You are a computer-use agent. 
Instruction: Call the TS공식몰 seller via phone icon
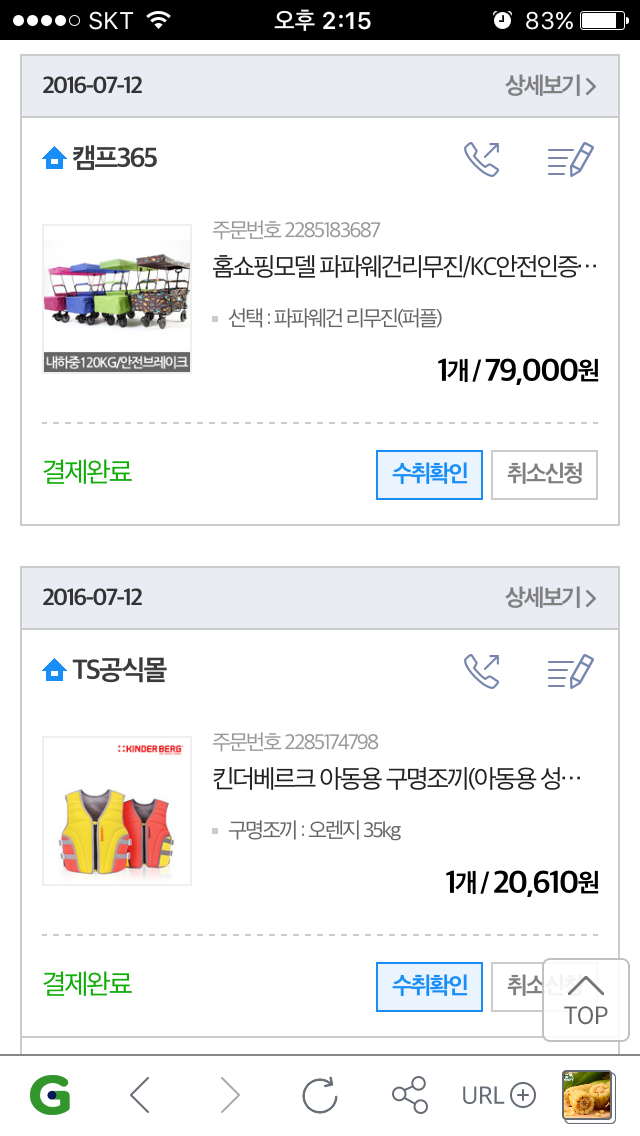coord(482,671)
